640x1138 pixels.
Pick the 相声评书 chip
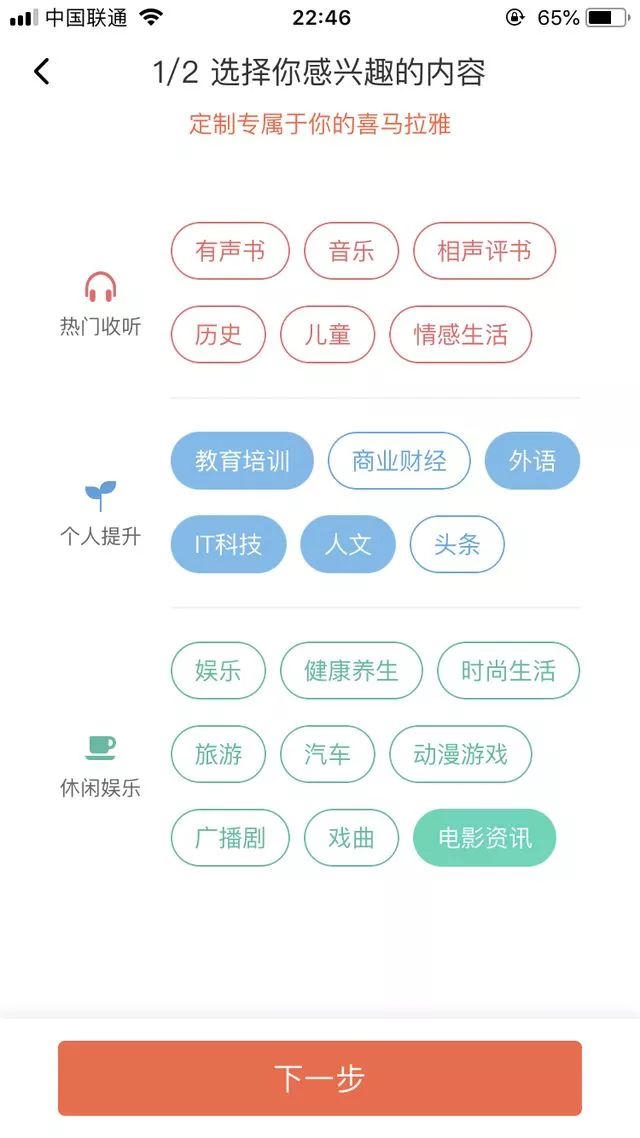[484, 251]
